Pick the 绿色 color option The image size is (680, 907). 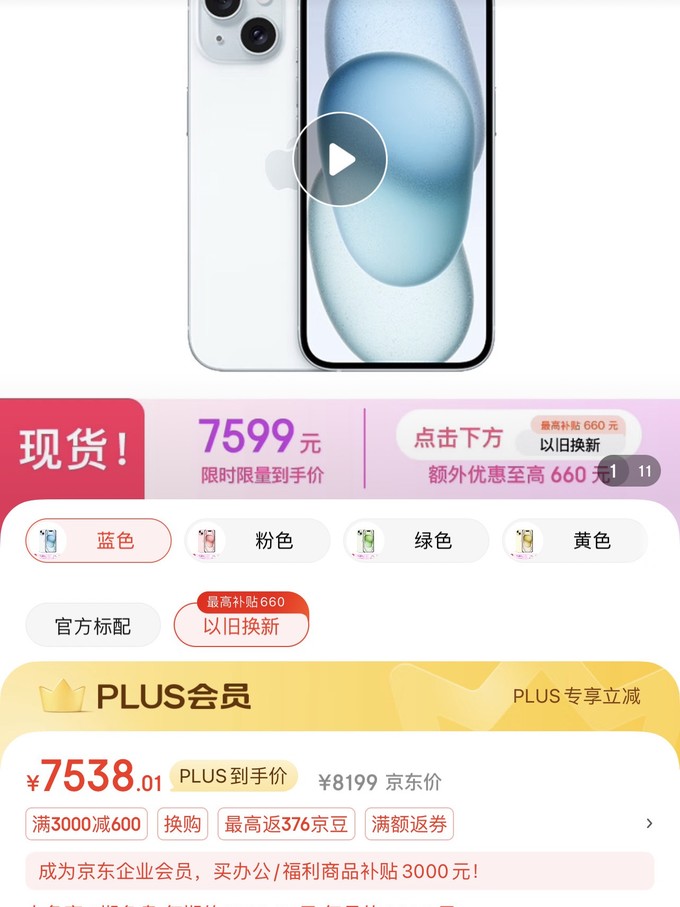click(416, 541)
